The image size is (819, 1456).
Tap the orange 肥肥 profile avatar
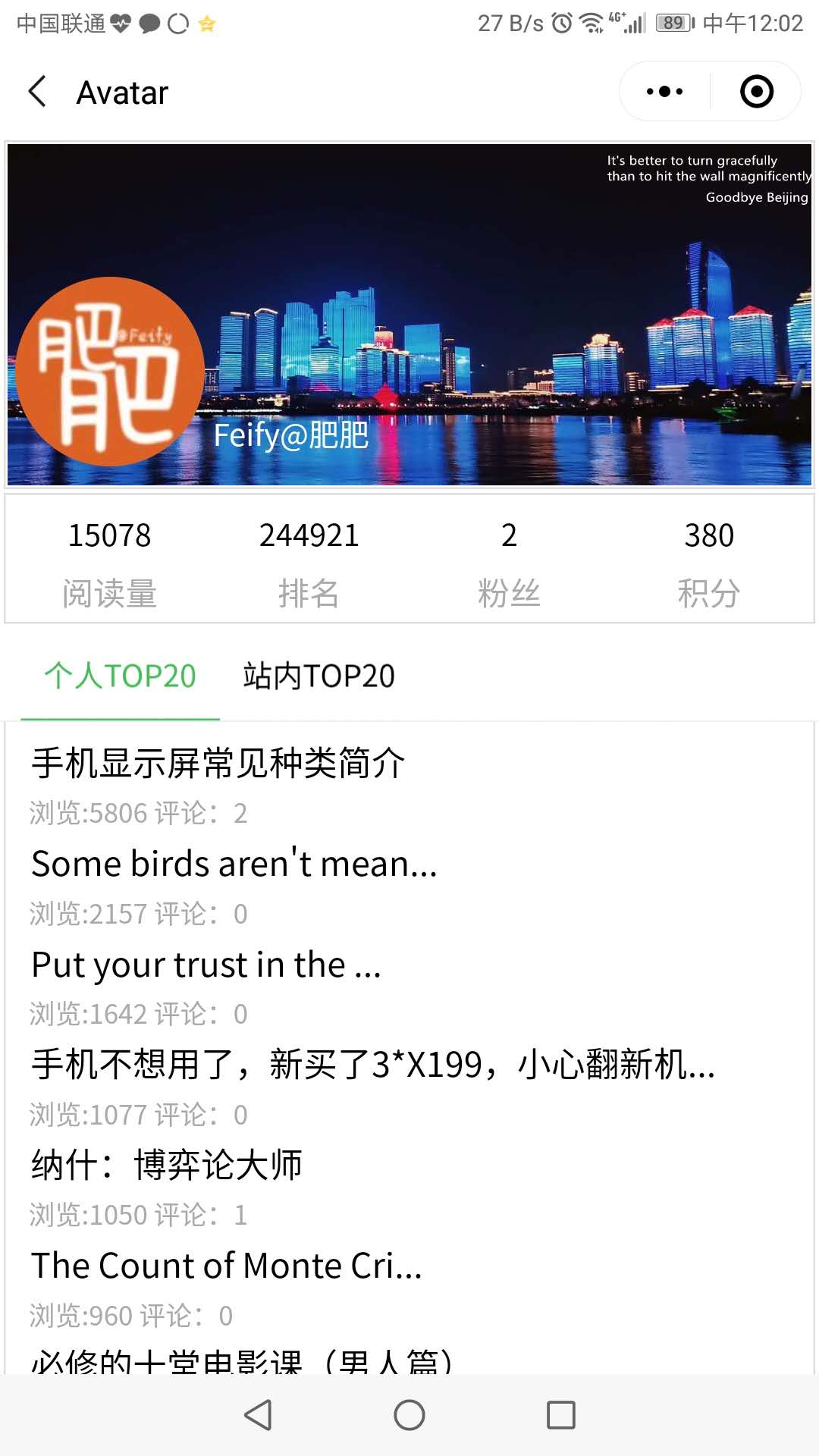pyautogui.click(x=110, y=372)
